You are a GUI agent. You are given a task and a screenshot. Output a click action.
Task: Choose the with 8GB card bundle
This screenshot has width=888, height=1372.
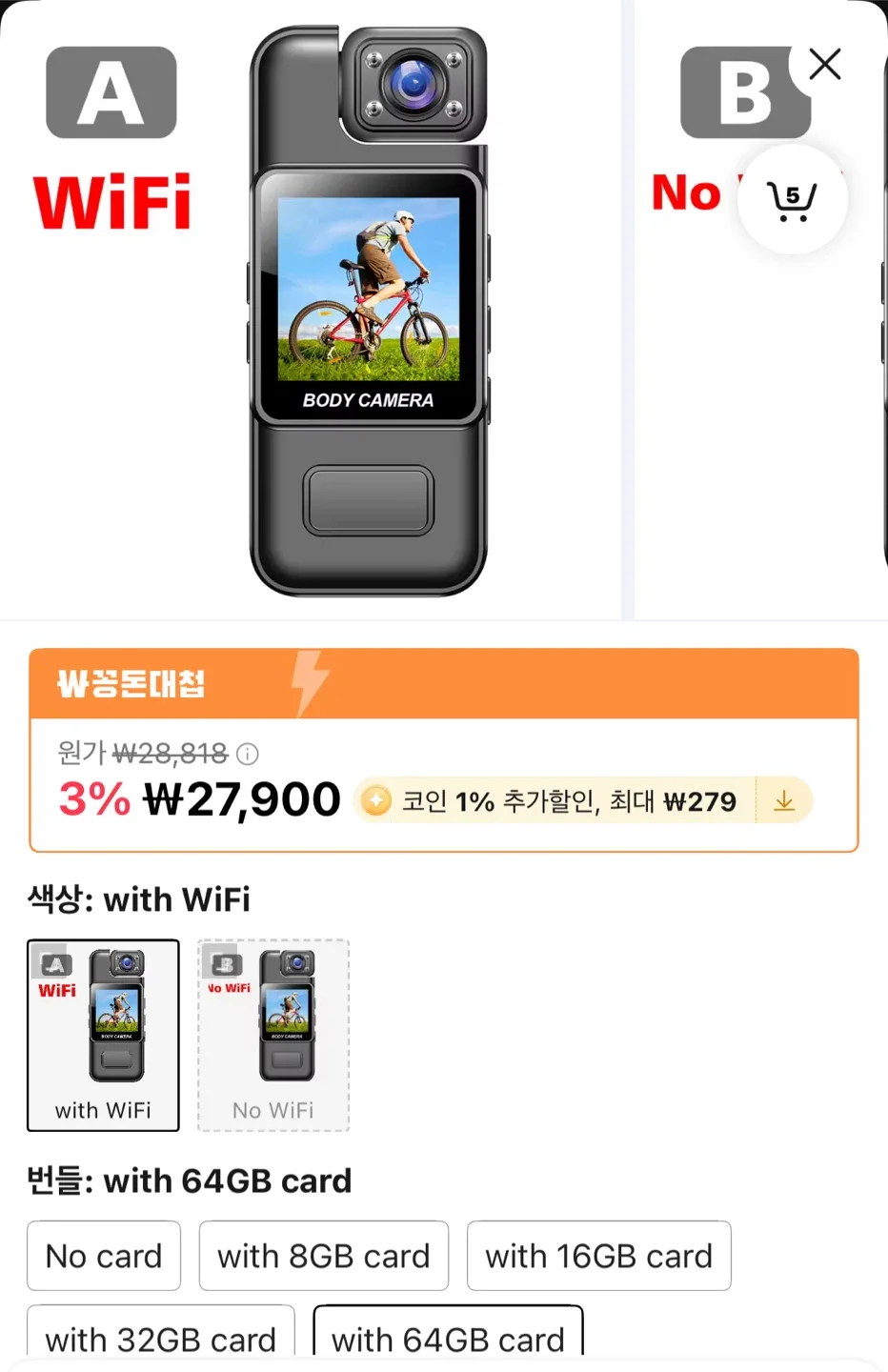click(323, 1256)
